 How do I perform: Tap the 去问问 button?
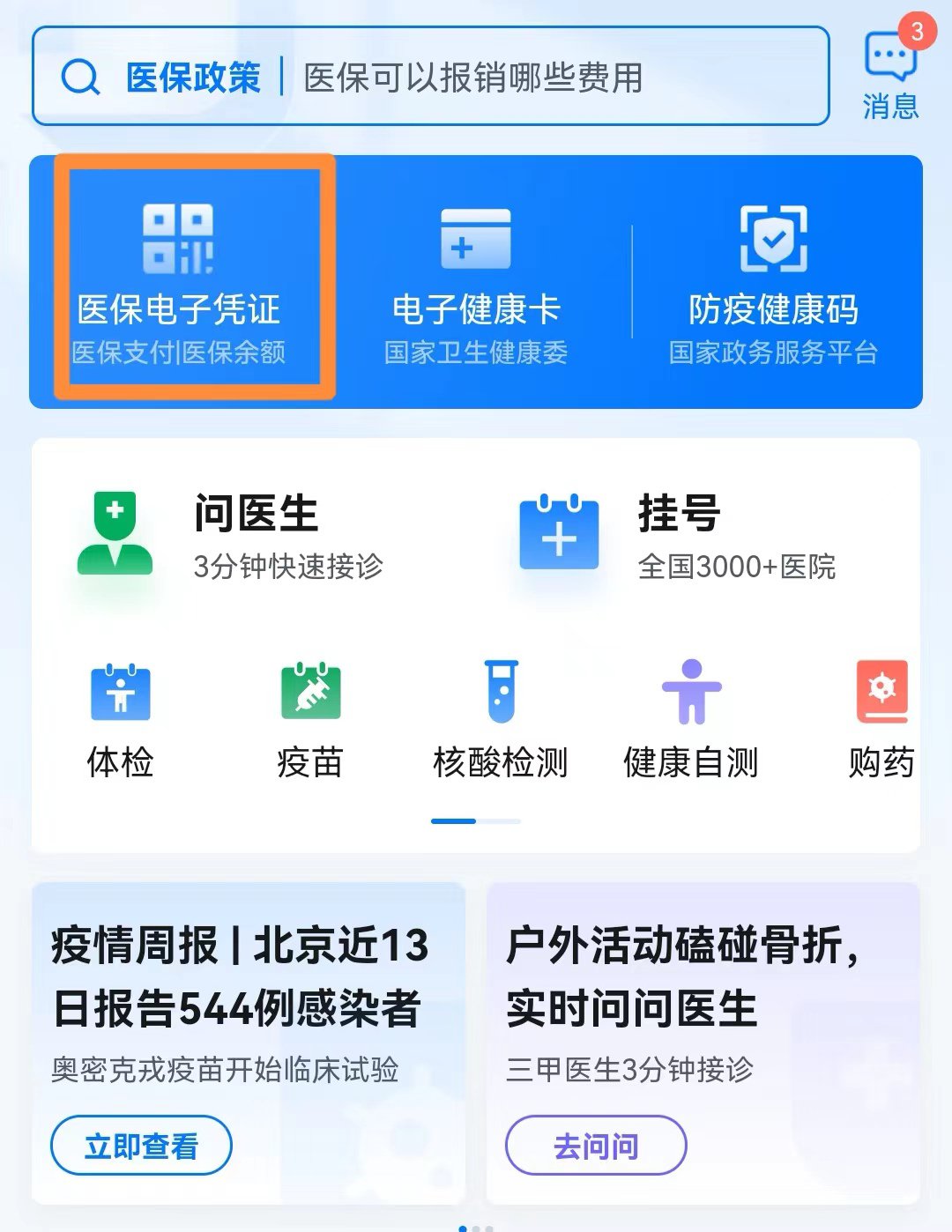click(x=596, y=1146)
